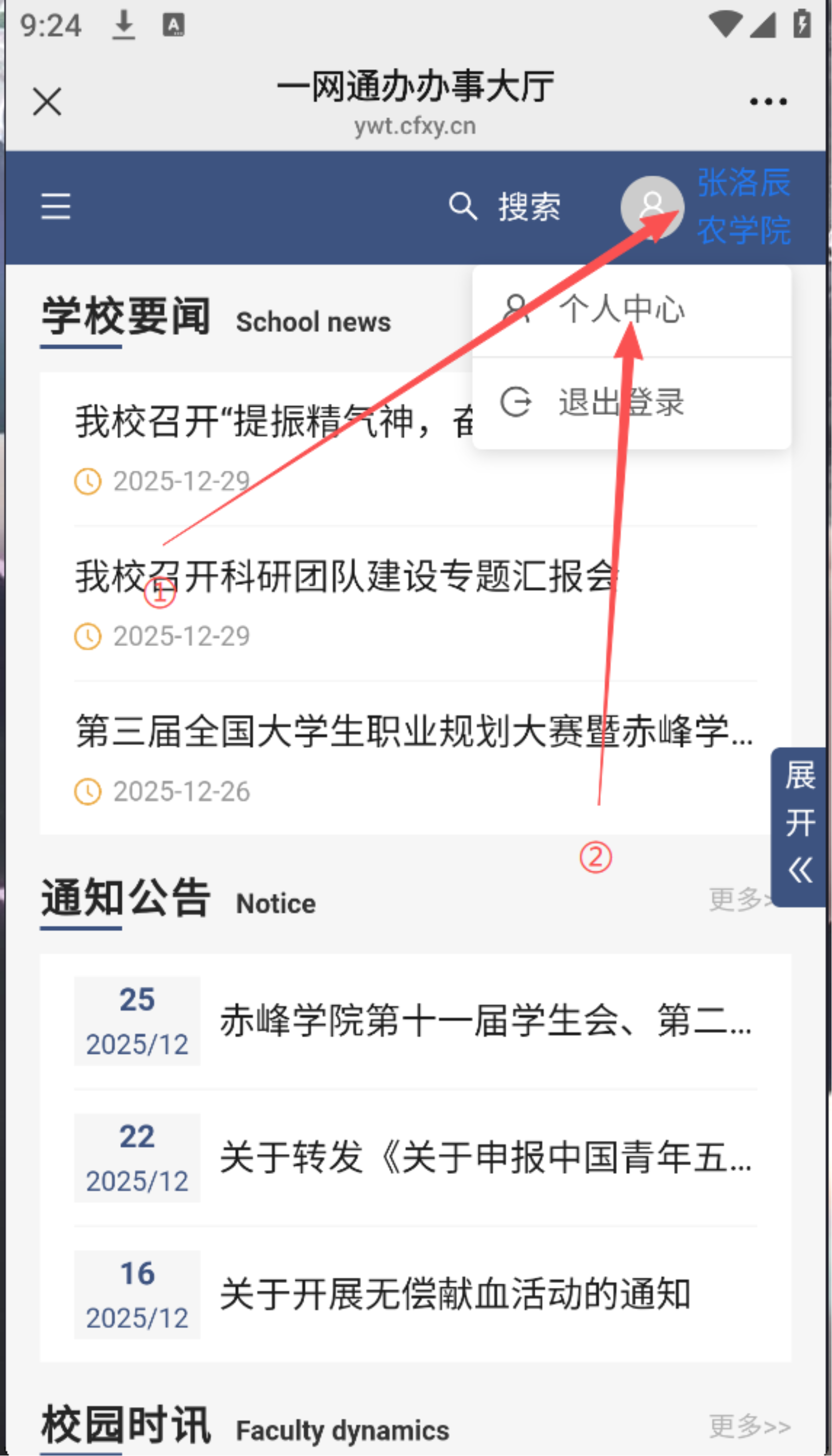Screen dimensions: 832x1456
Task: Open news about 科研团队建设专题汇报会
Action: [x=346, y=577]
